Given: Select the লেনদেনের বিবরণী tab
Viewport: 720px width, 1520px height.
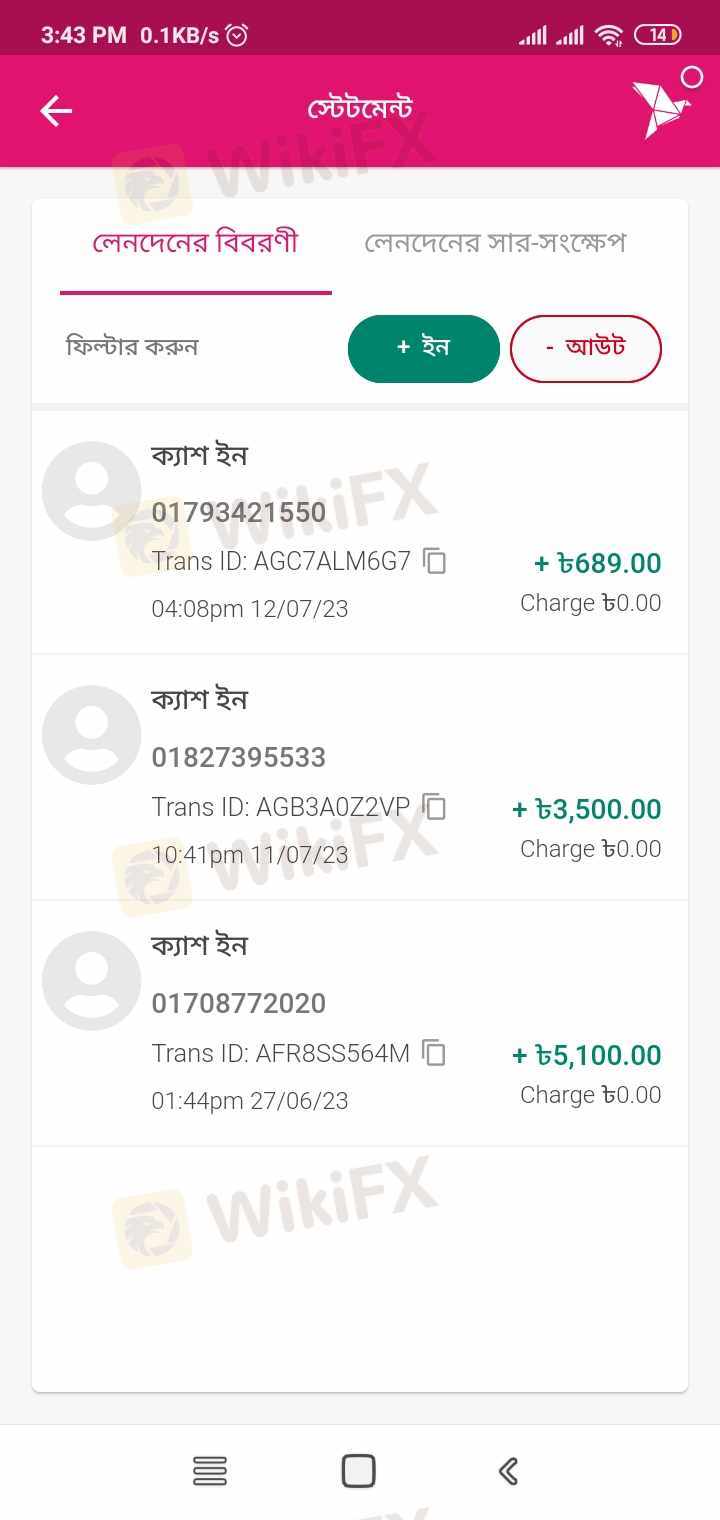Looking at the screenshot, I should (196, 243).
